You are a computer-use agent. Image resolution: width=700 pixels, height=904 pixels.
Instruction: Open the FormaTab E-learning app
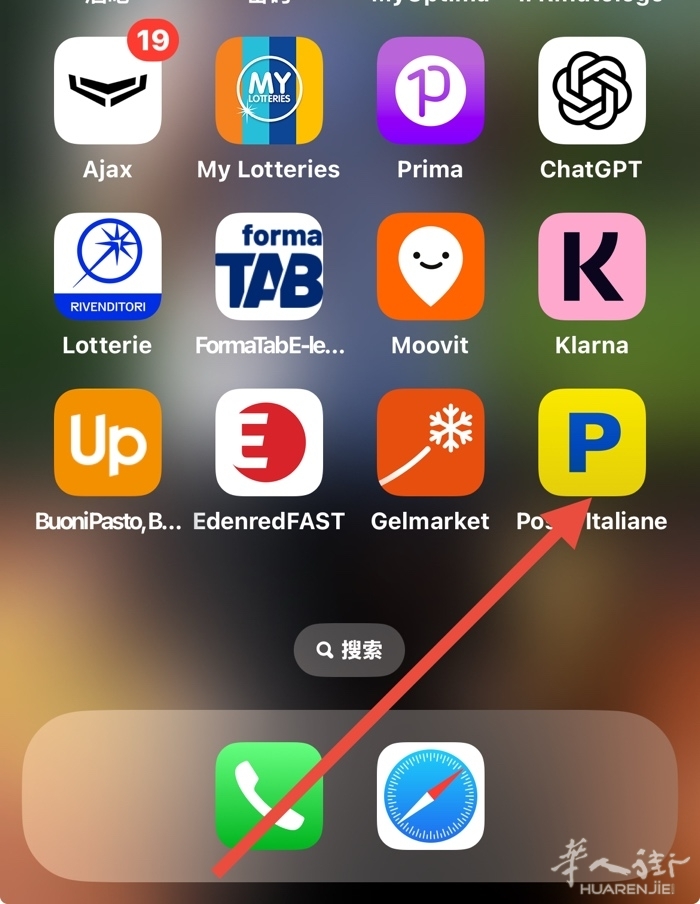coord(269,267)
